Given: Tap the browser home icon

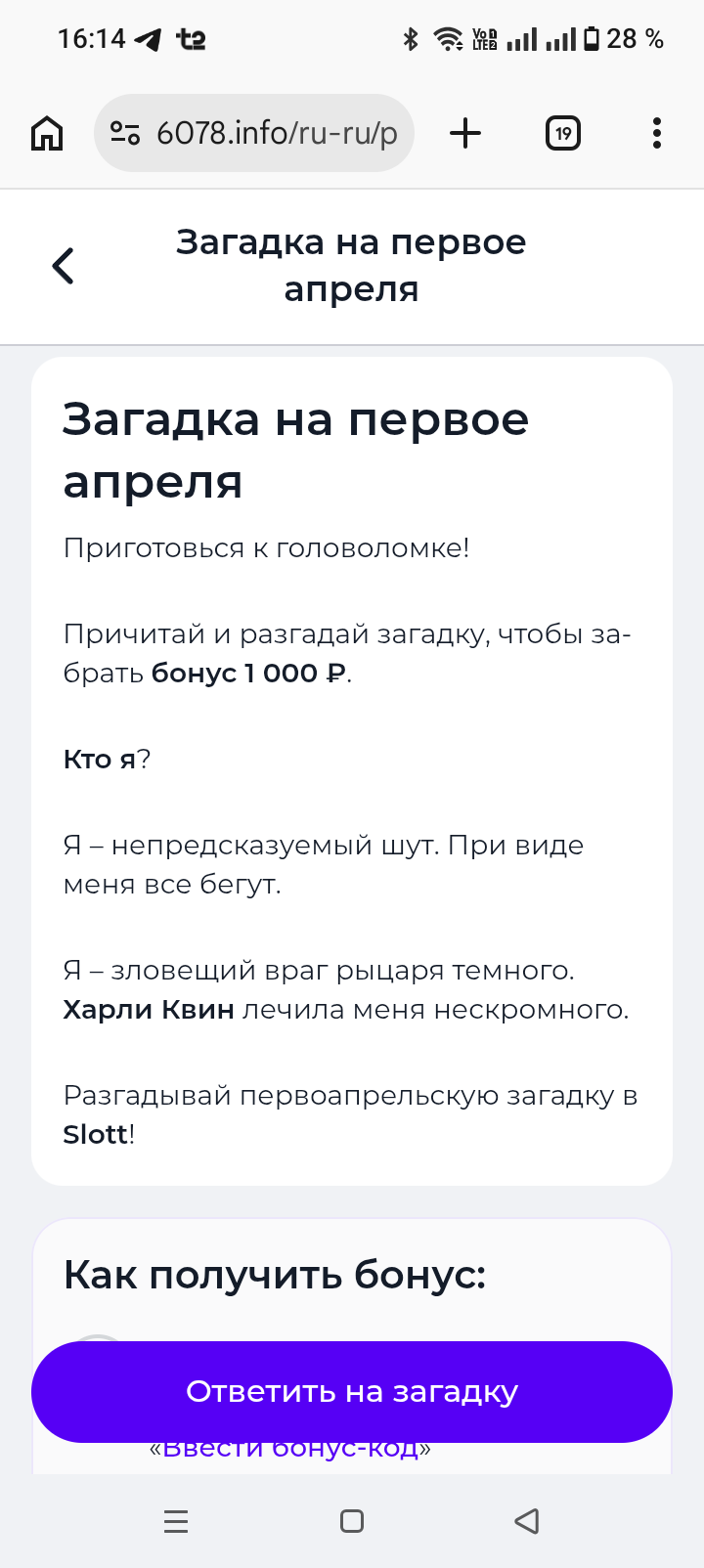Looking at the screenshot, I should click(x=47, y=133).
